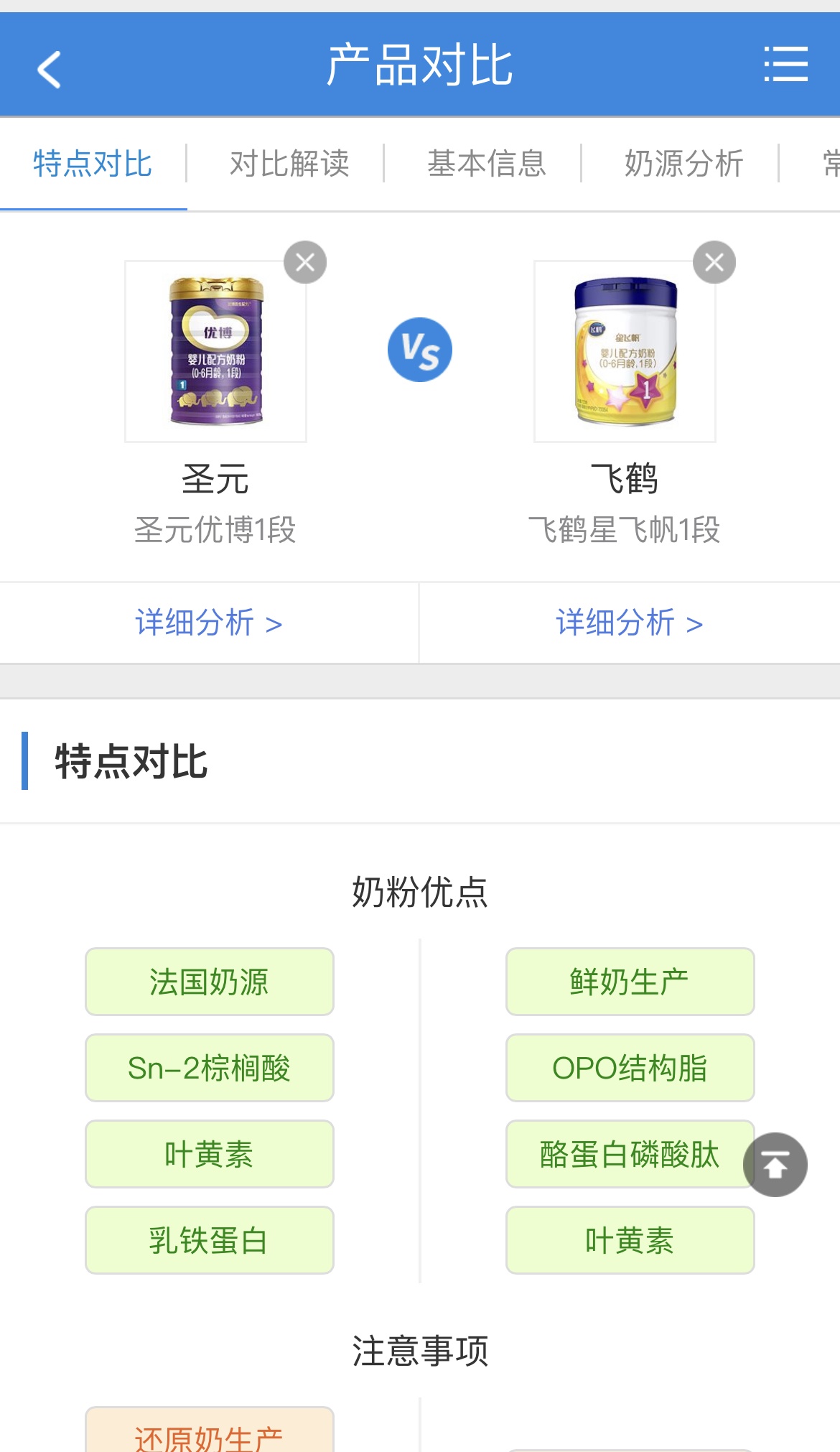Switch to the 基本信息 tab
The height and width of the screenshot is (1452, 840).
[x=487, y=164]
